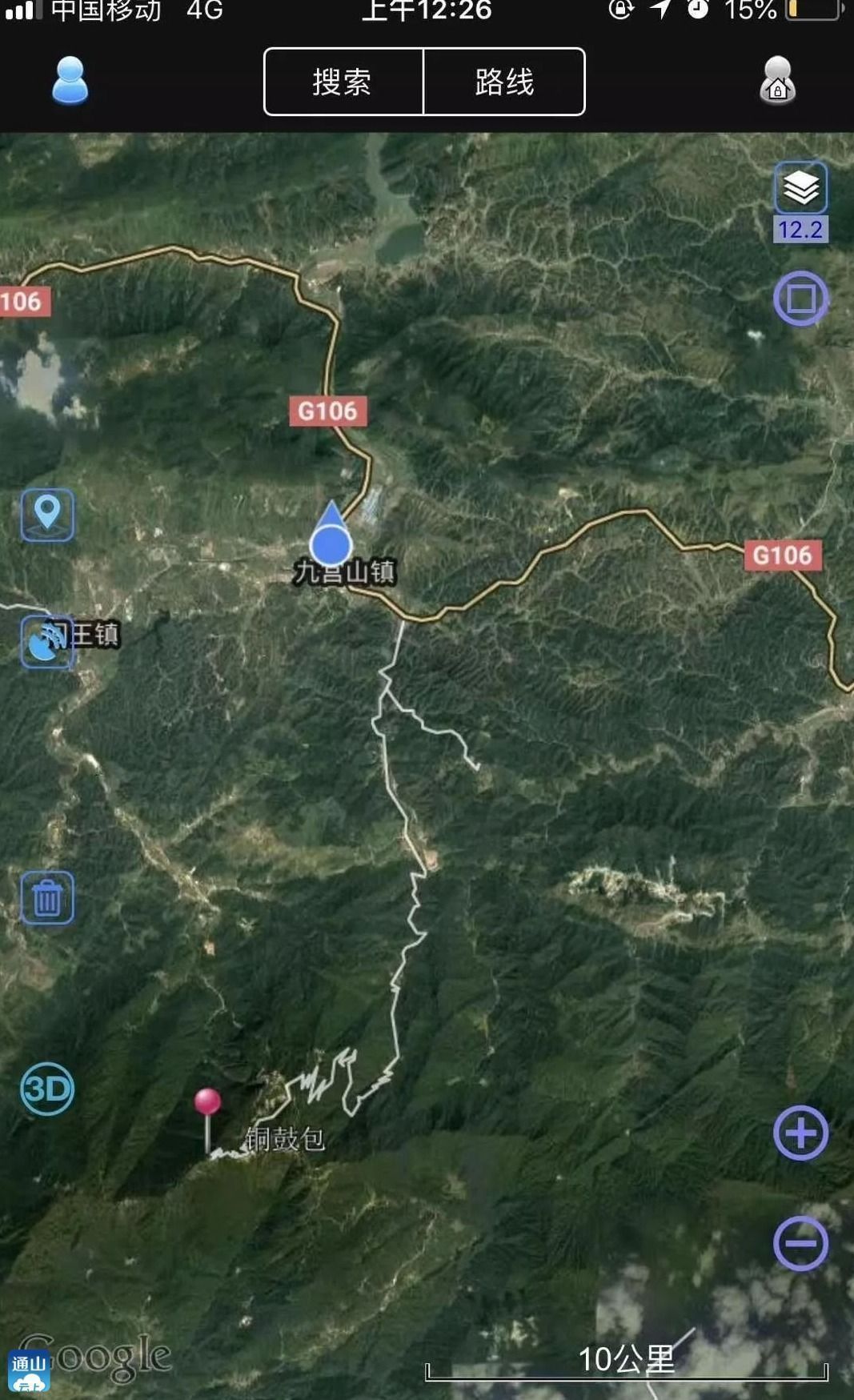Open the home person icon
This screenshot has height=1400, width=854.
[777, 81]
